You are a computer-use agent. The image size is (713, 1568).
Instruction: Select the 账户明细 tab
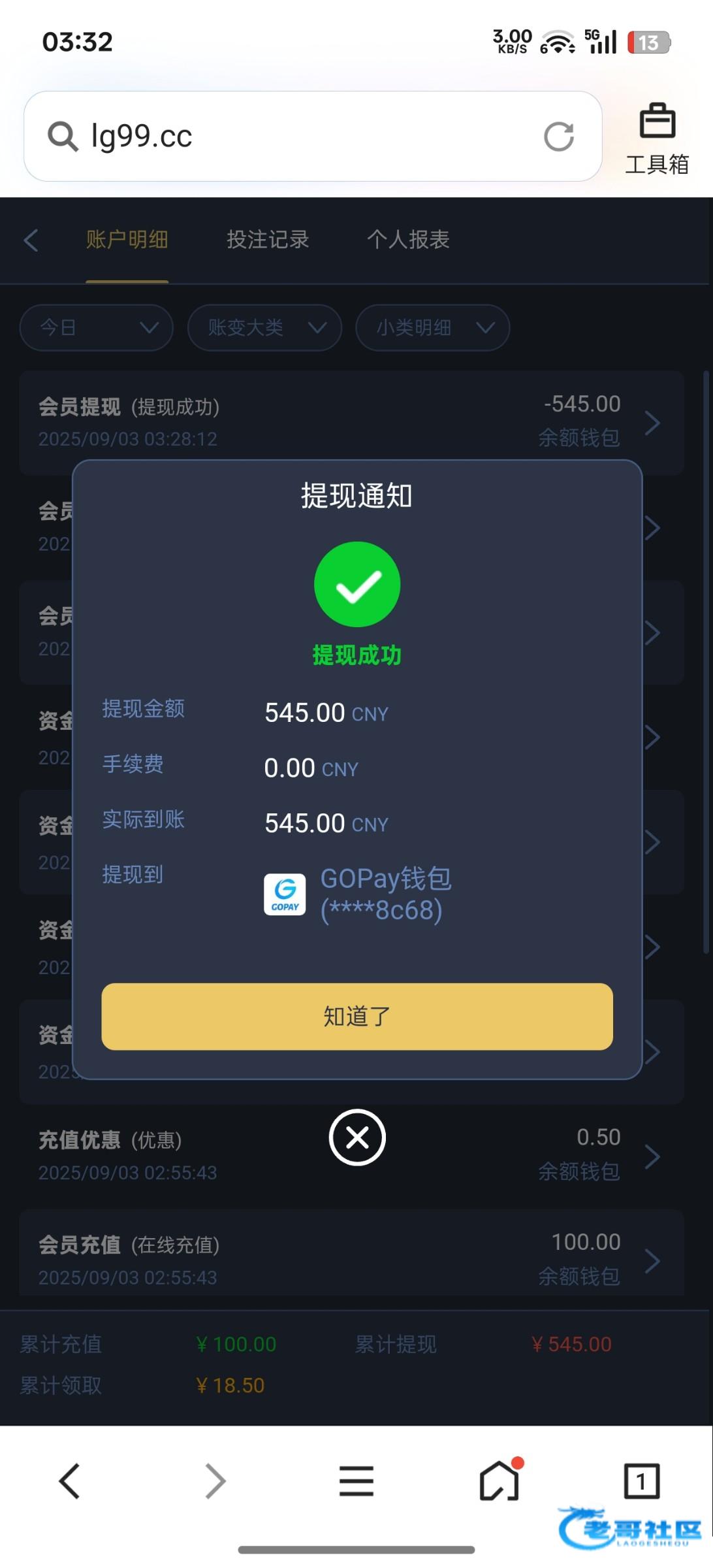[x=127, y=240]
